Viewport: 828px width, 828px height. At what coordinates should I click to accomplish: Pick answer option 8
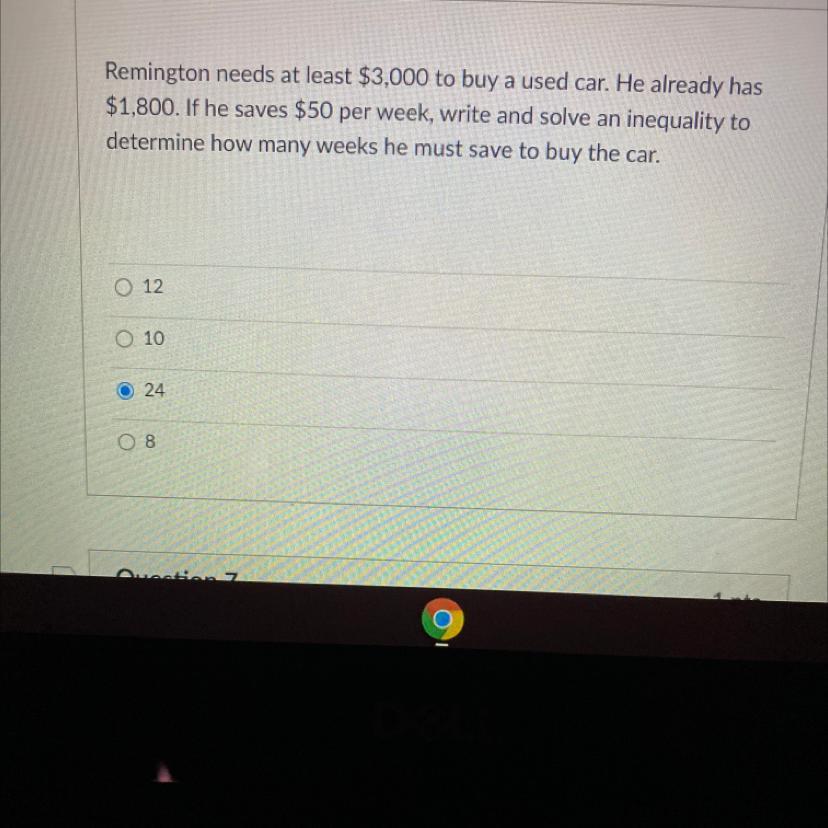pyautogui.click(x=125, y=441)
